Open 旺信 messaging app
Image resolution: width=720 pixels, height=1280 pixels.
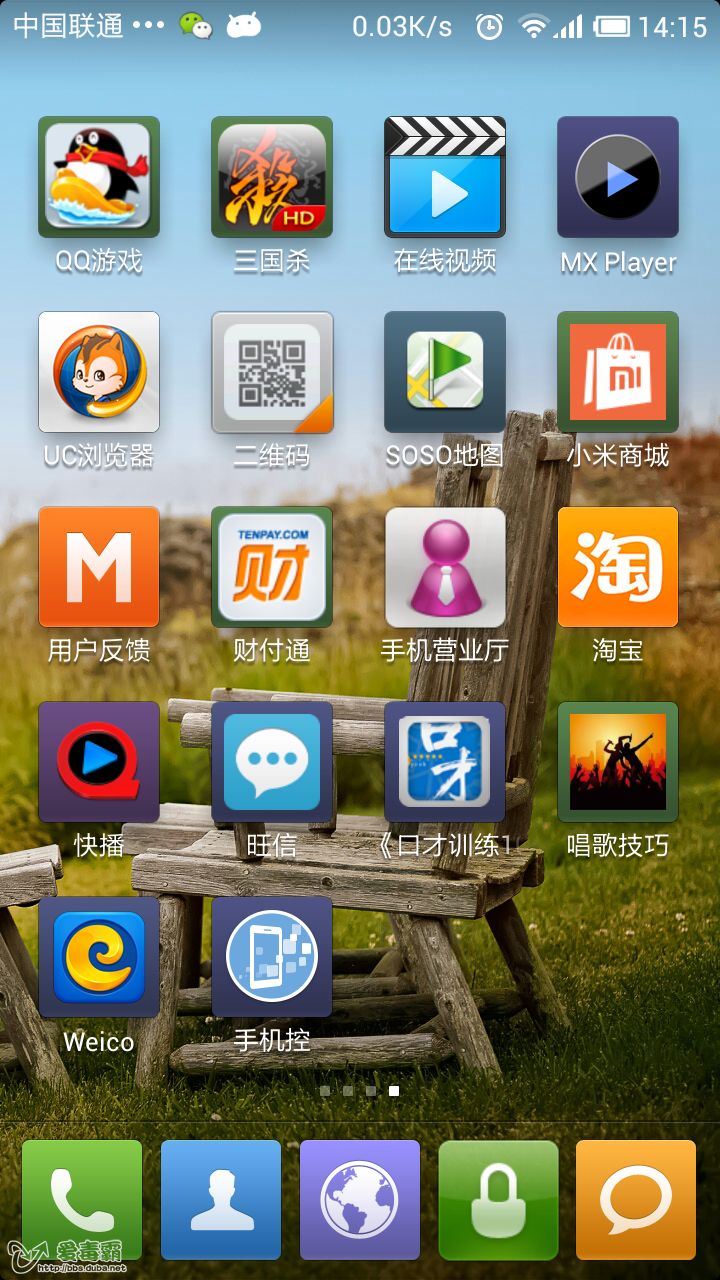(272, 762)
